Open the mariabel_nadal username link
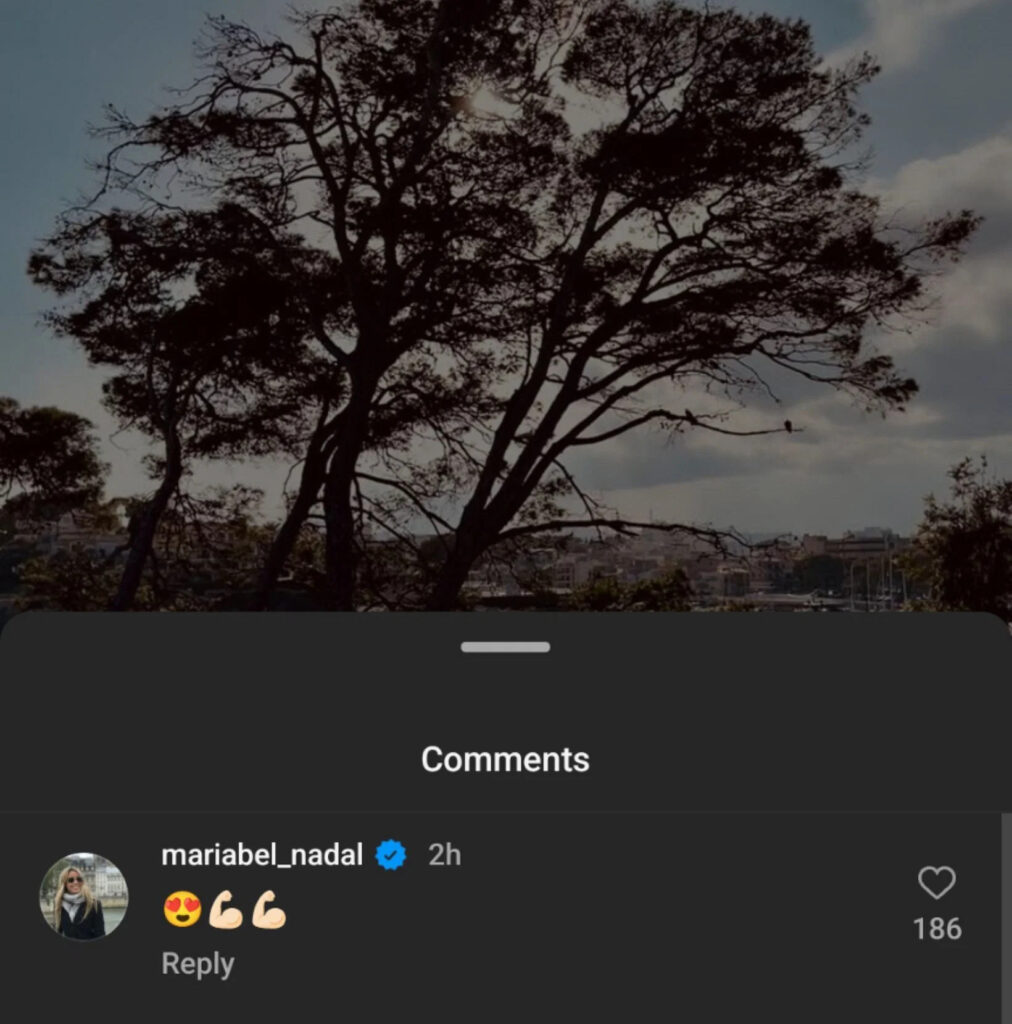 point(262,855)
